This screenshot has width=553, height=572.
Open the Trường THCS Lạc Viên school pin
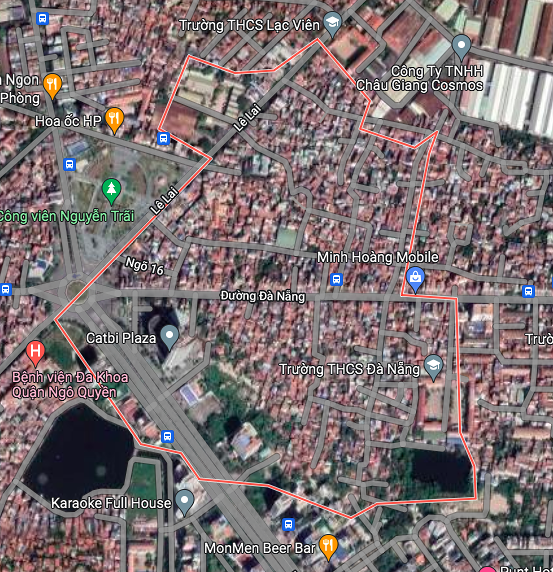[x=332, y=24]
